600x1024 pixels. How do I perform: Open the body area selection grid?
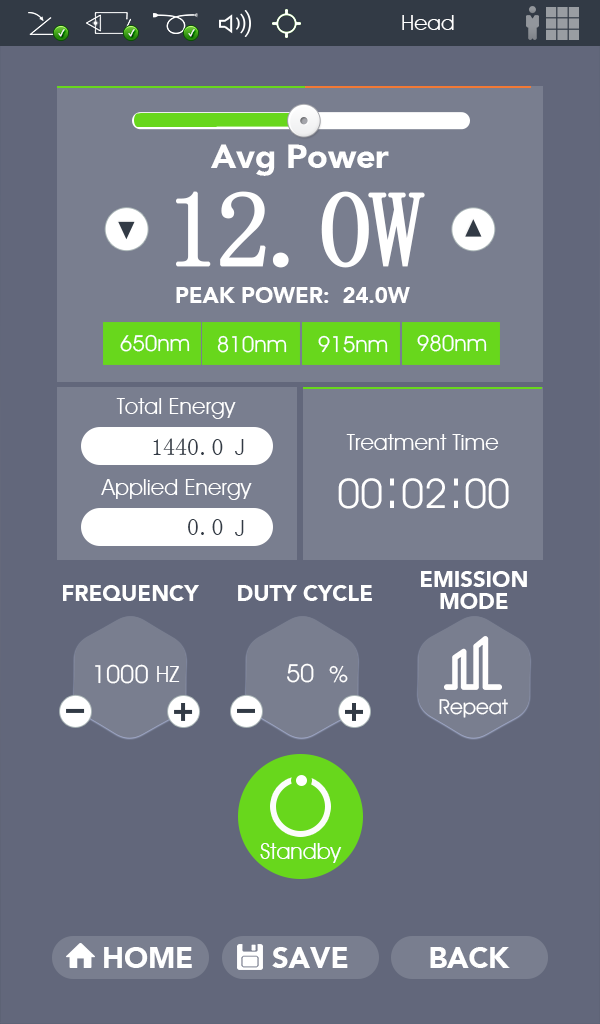(562, 23)
